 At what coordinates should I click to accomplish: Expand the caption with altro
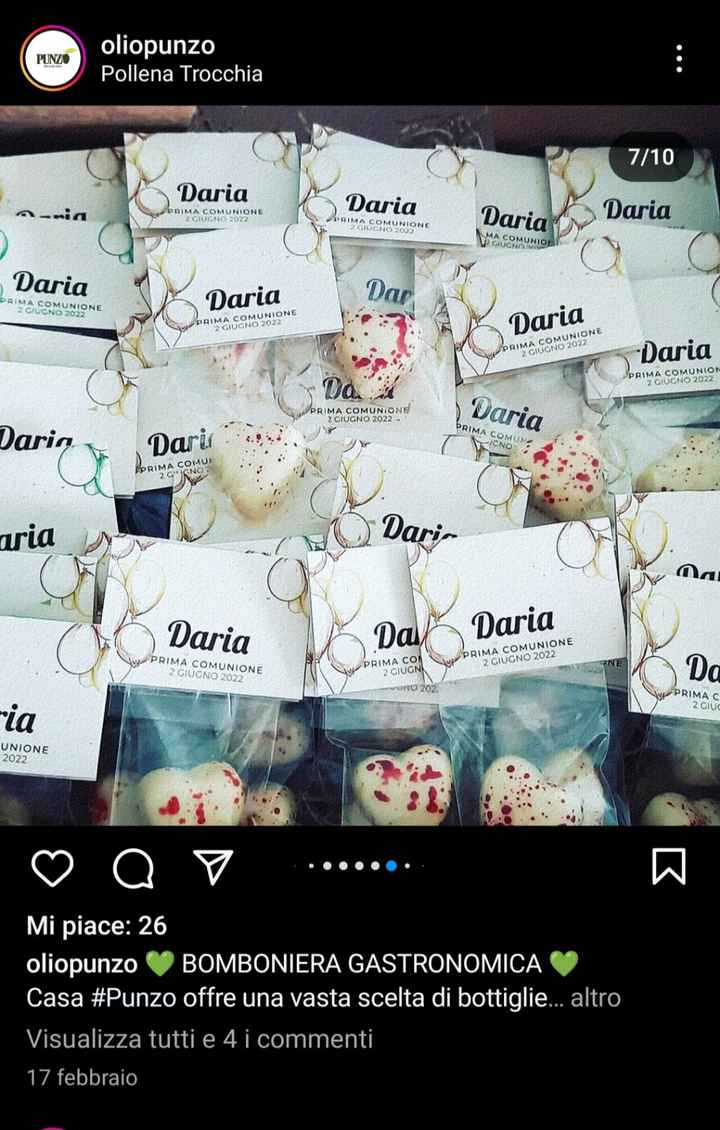596,997
